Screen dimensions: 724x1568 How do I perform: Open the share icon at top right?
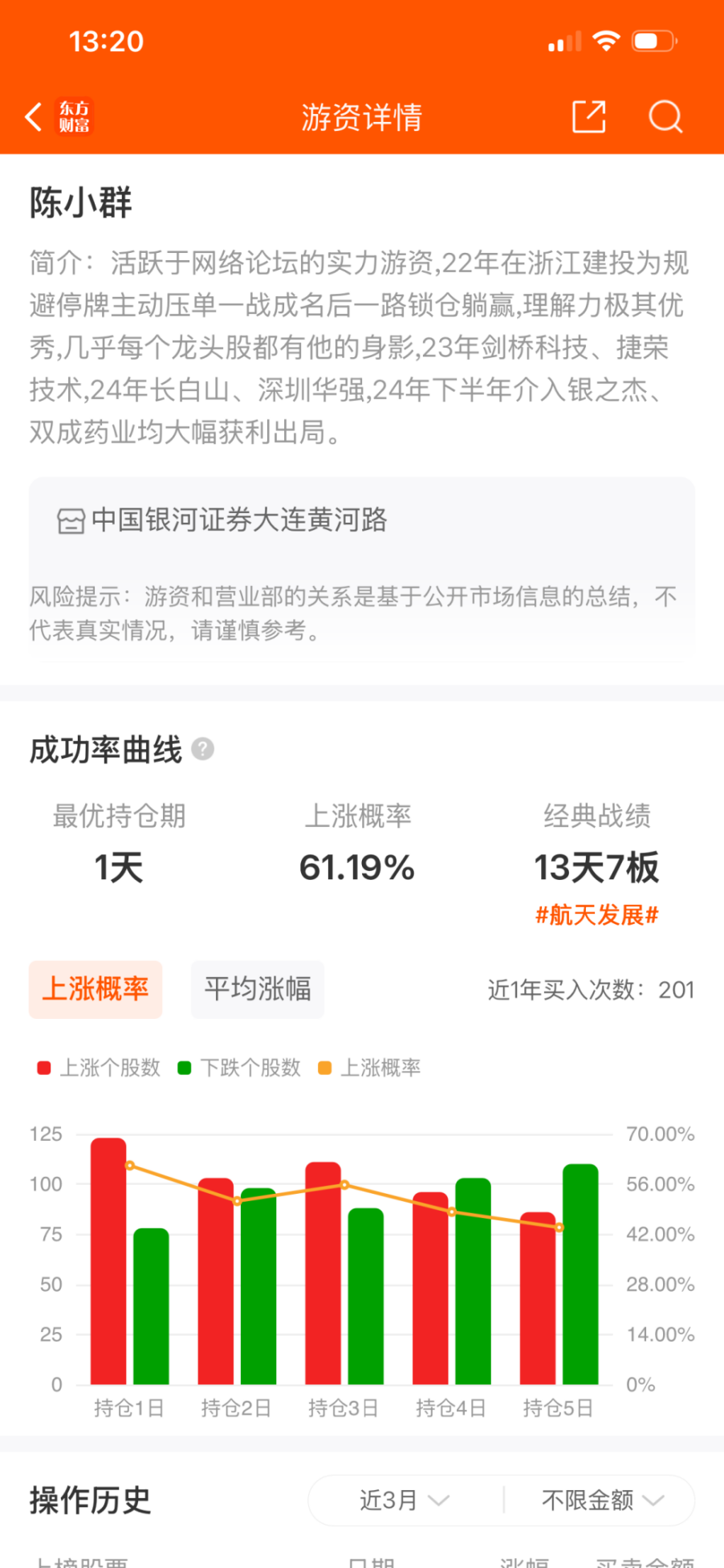click(x=588, y=116)
